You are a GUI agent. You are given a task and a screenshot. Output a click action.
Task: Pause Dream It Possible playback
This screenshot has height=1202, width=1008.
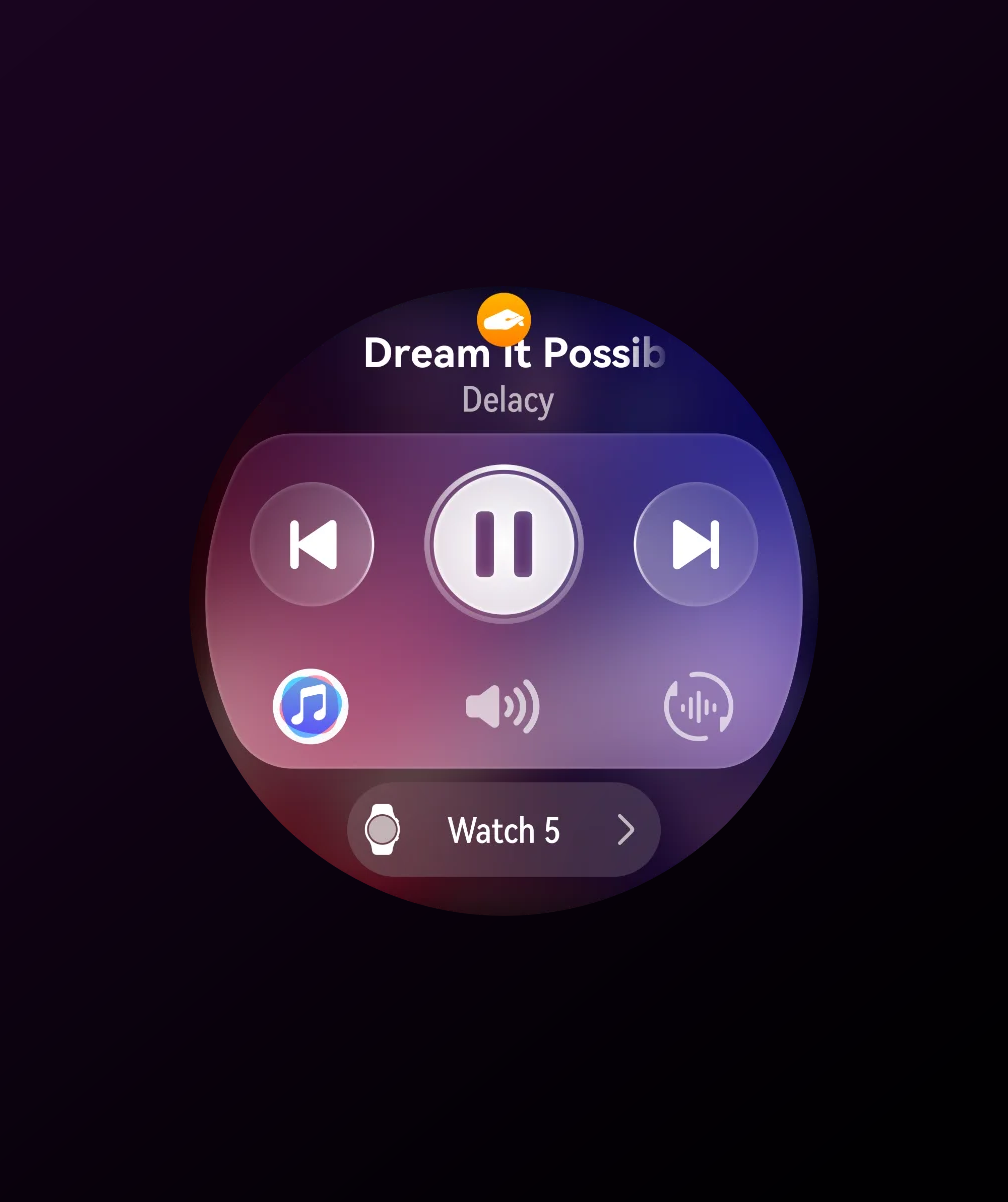pyautogui.click(x=504, y=544)
